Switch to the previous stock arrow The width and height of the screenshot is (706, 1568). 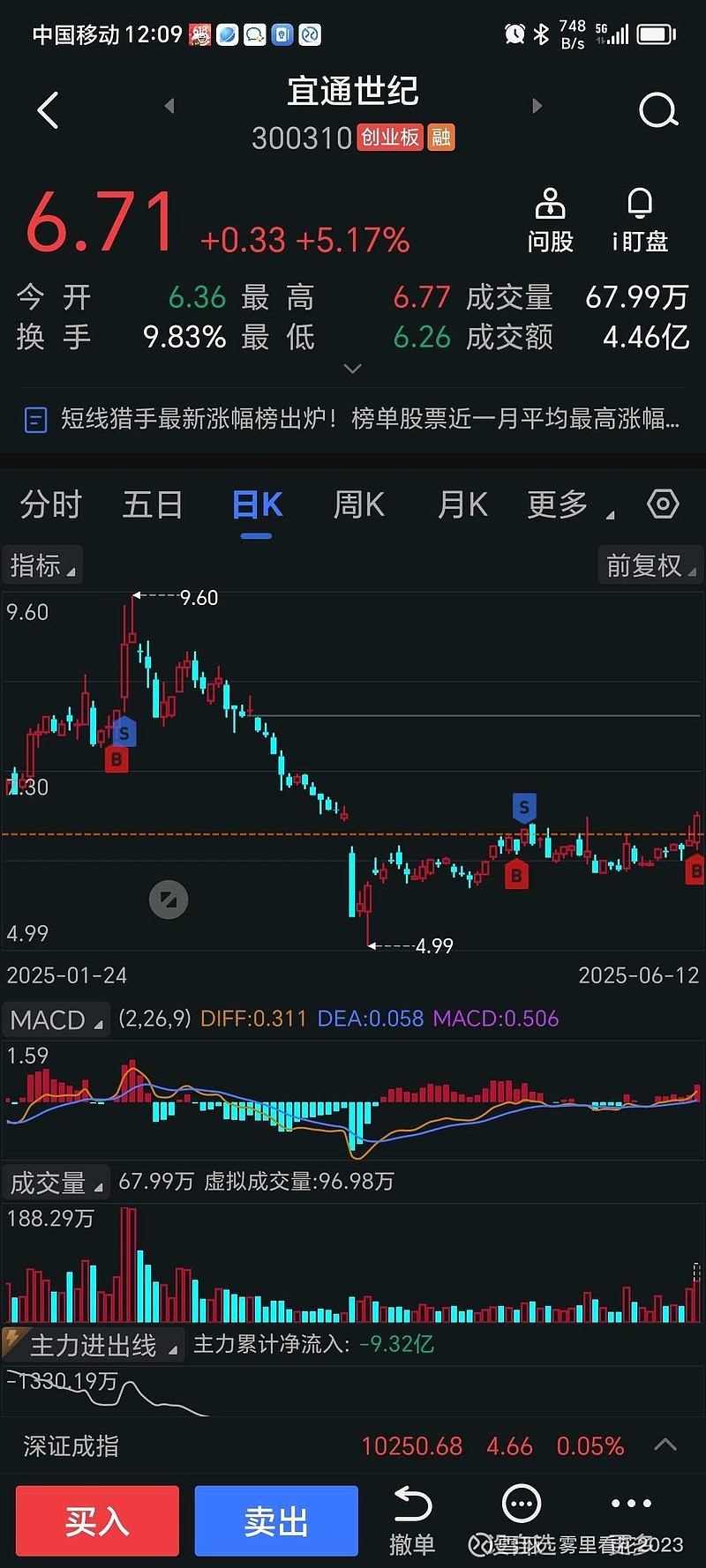click(169, 106)
